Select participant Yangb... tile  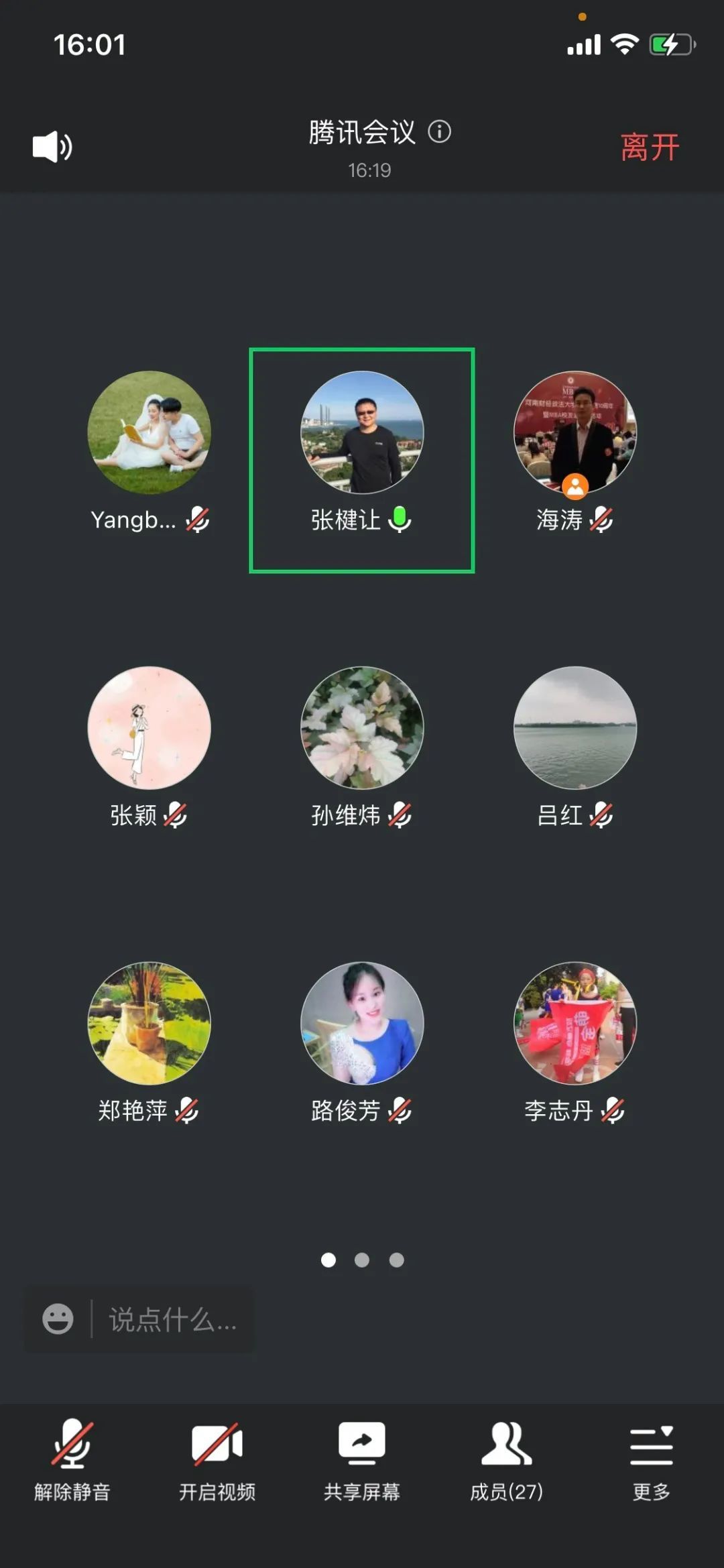click(149, 433)
